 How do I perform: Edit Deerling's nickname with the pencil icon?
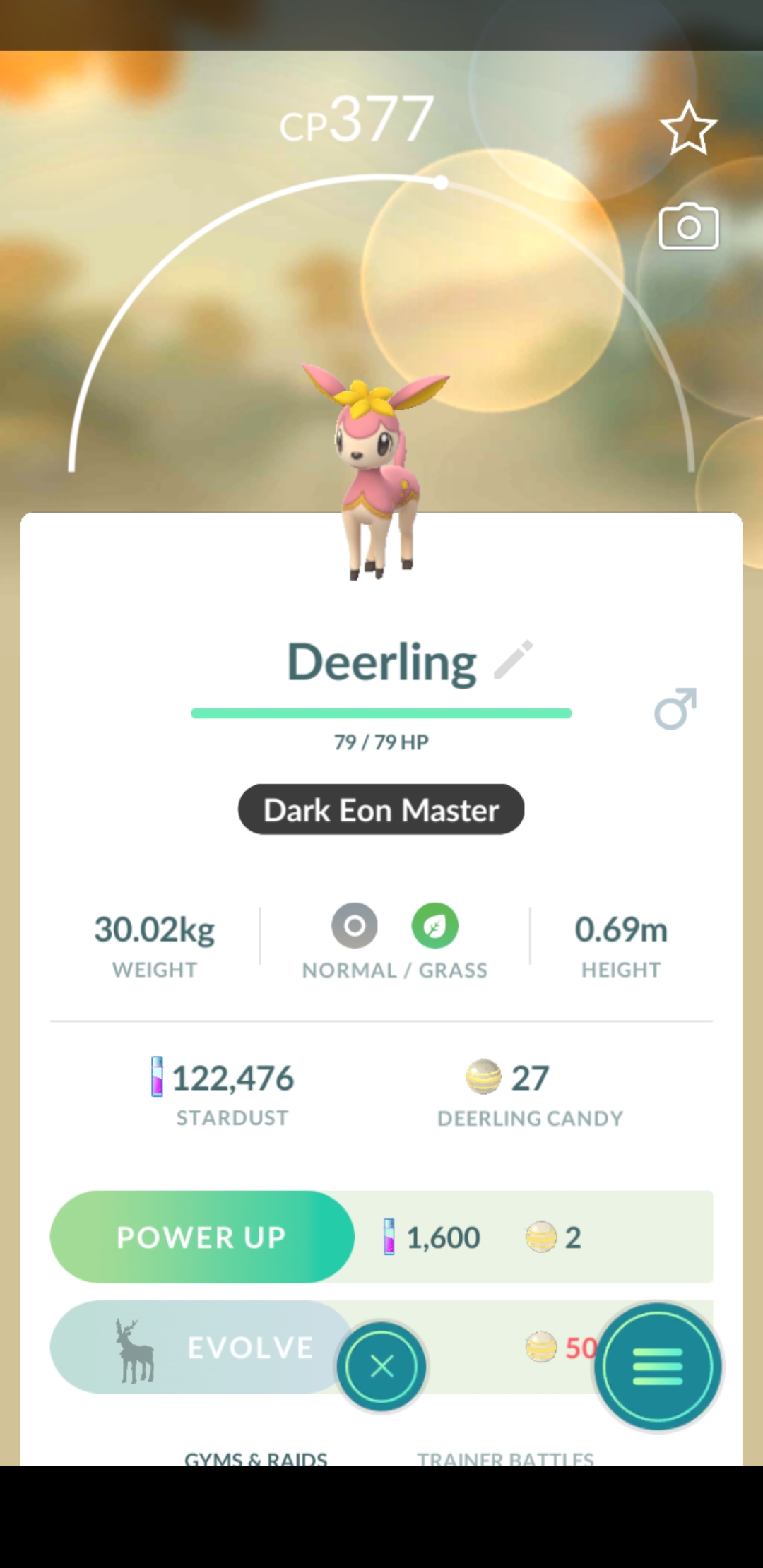pyautogui.click(x=514, y=660)
